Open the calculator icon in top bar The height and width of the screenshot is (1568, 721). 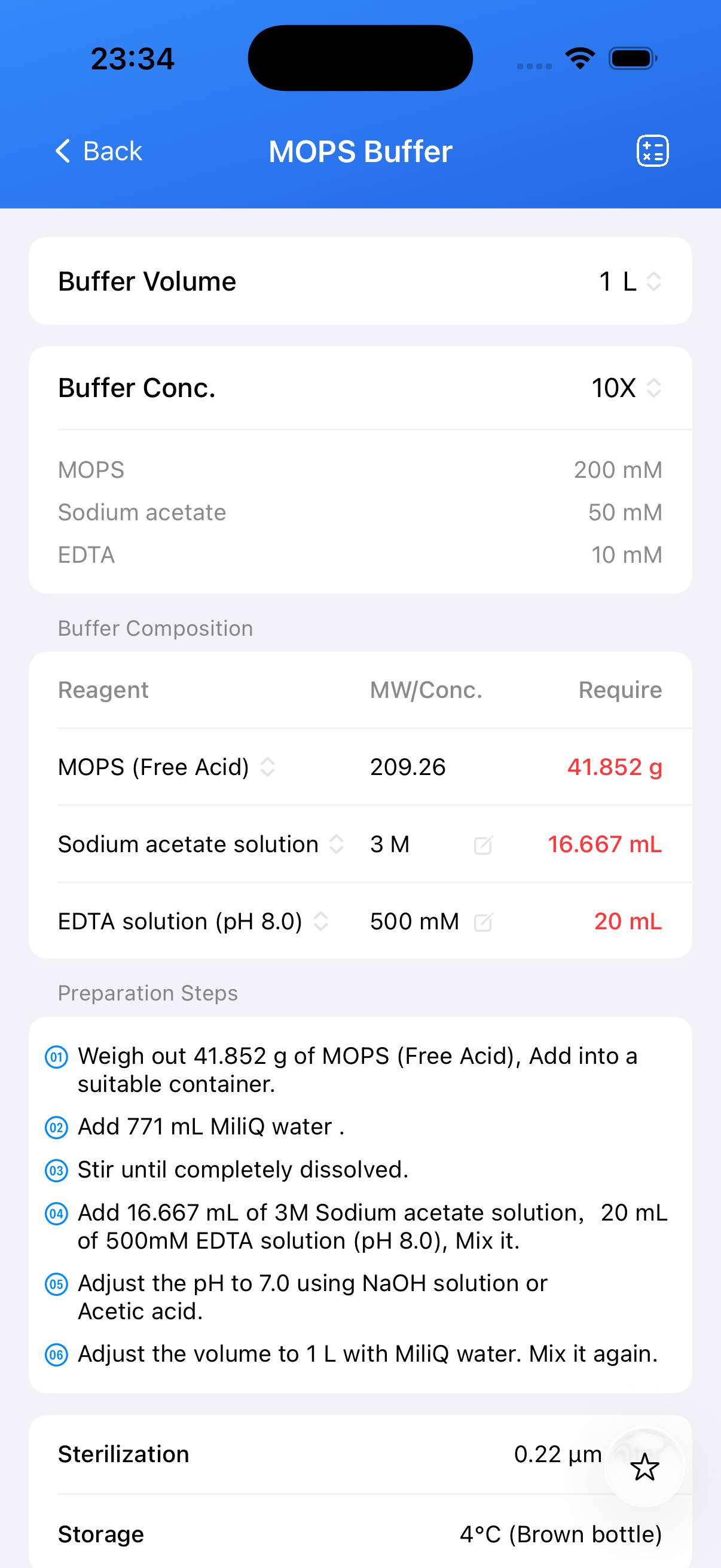(652, 150)
